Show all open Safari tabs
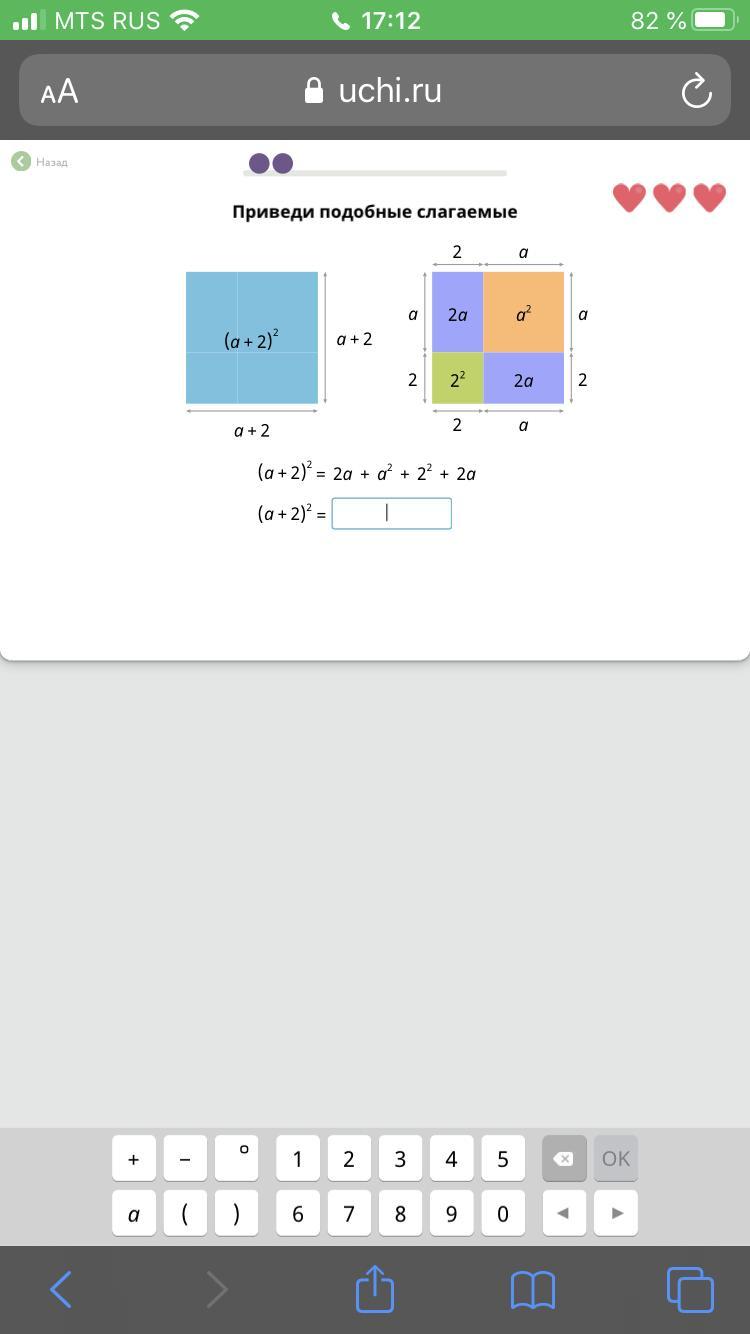750x1334 pixels. [690, 1289]
